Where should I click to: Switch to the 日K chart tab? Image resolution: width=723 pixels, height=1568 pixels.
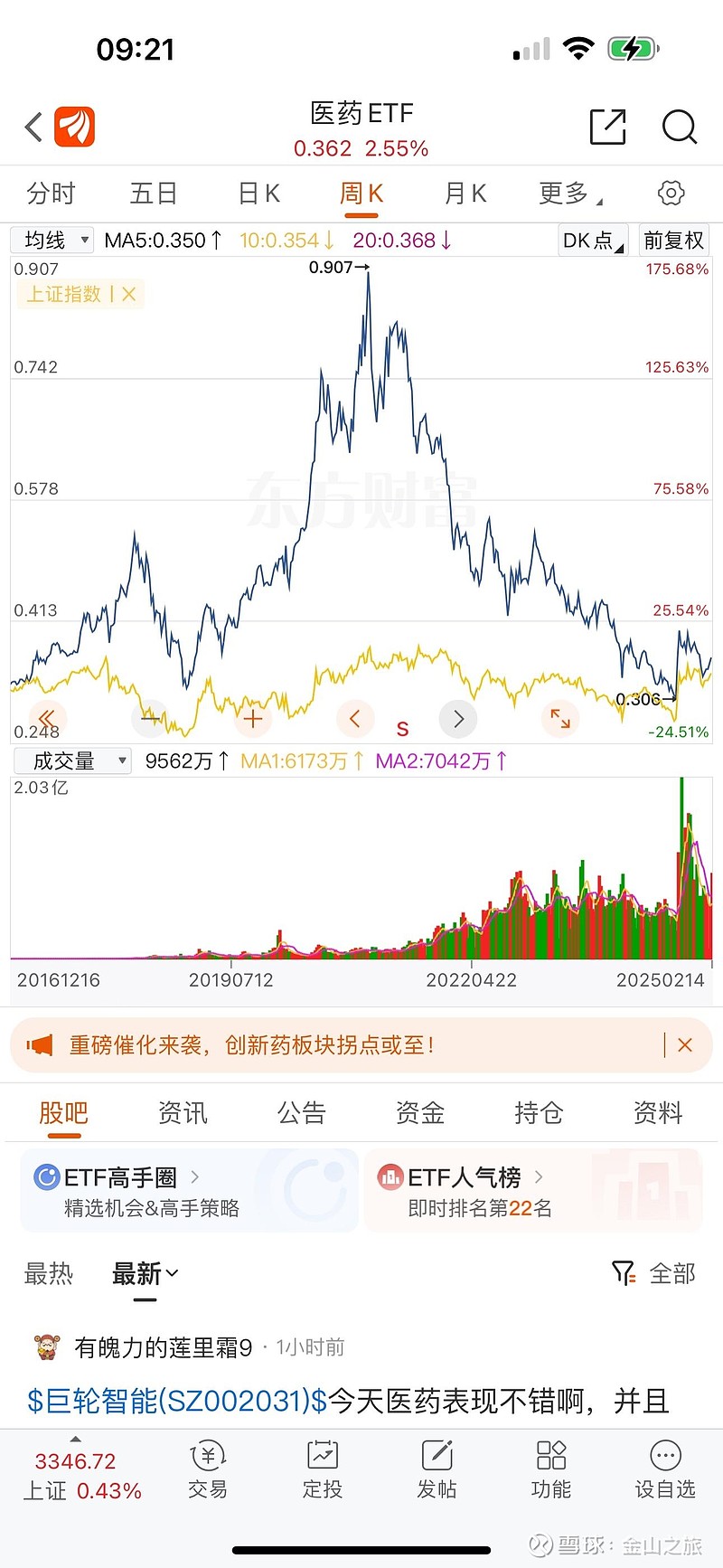click(x=258, y=193)
